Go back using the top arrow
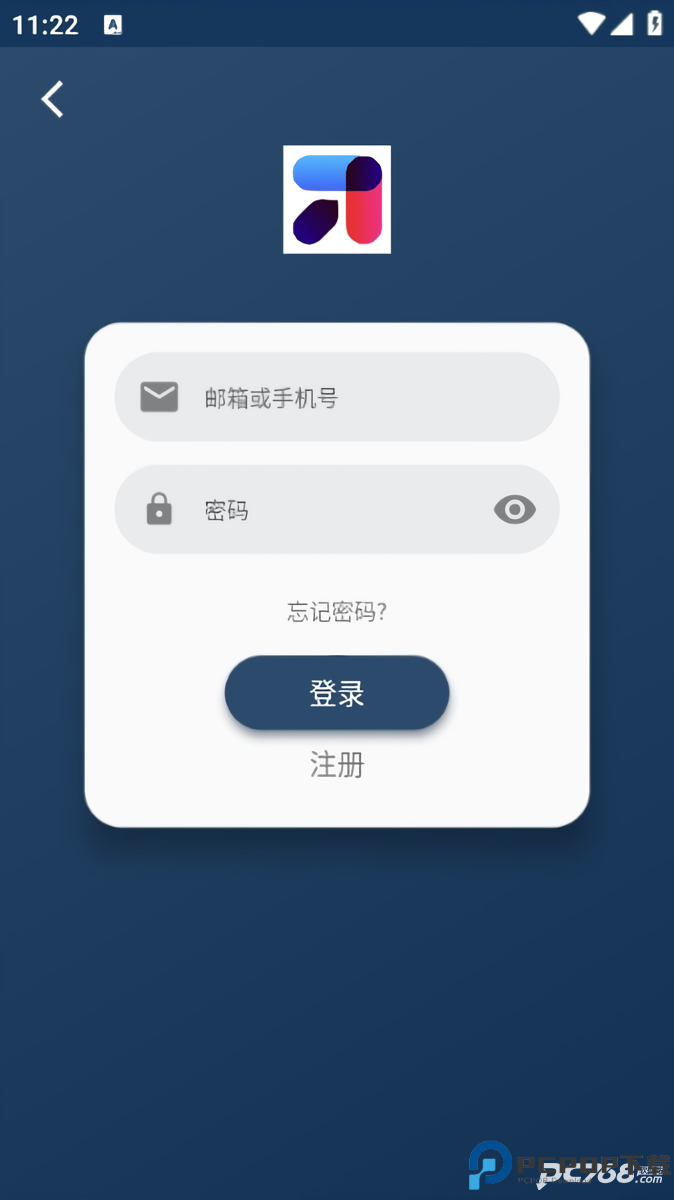Screen dimensions: 674x1200 pos(52,99)
